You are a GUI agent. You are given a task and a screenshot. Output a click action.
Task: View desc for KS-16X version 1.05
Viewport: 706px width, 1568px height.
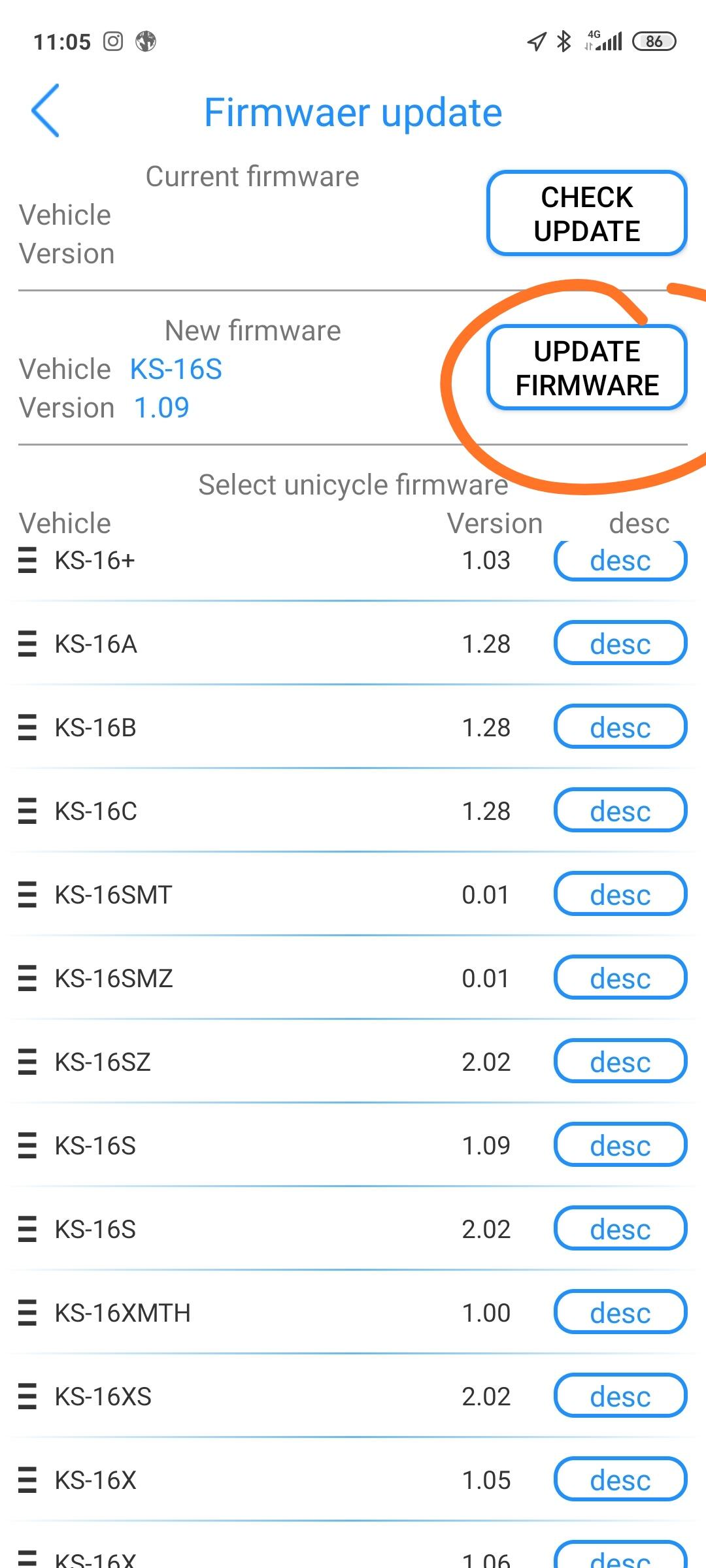point(620,1480)
